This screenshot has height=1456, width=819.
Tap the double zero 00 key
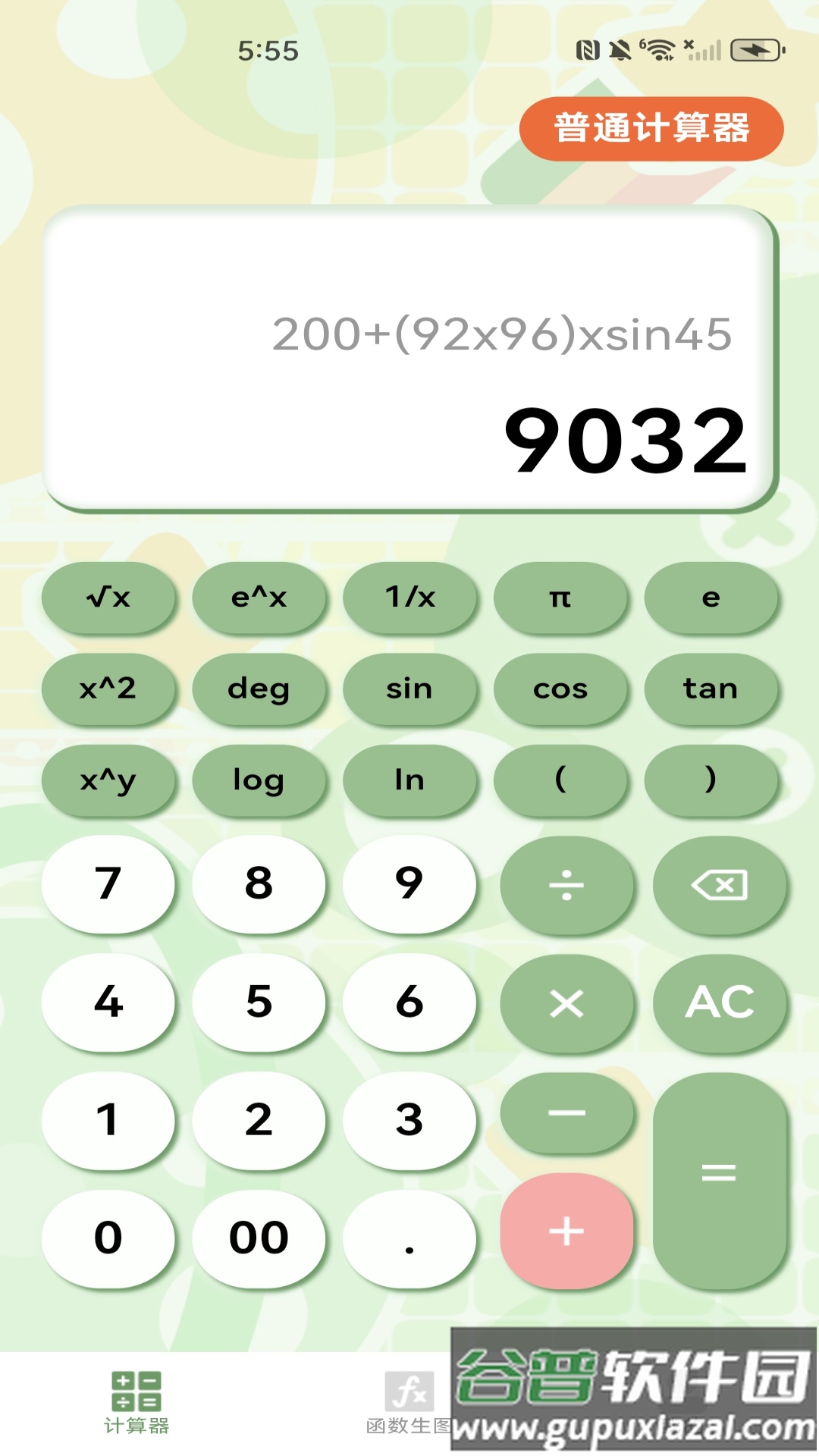[259, 1238]
